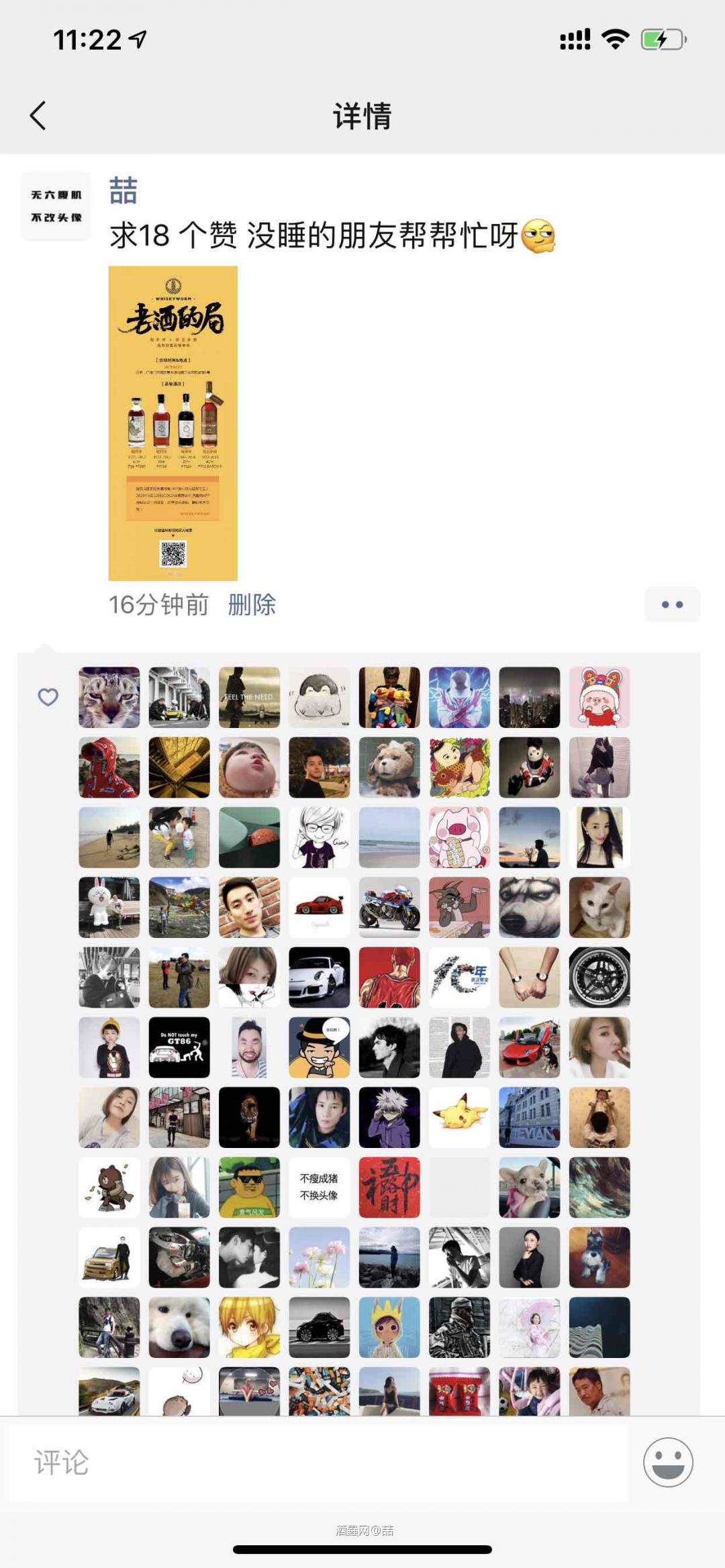The width and height of the screenshot is (725, 1568).
Task: Open poster 喆's profile avatar
Action: [56, 206]
